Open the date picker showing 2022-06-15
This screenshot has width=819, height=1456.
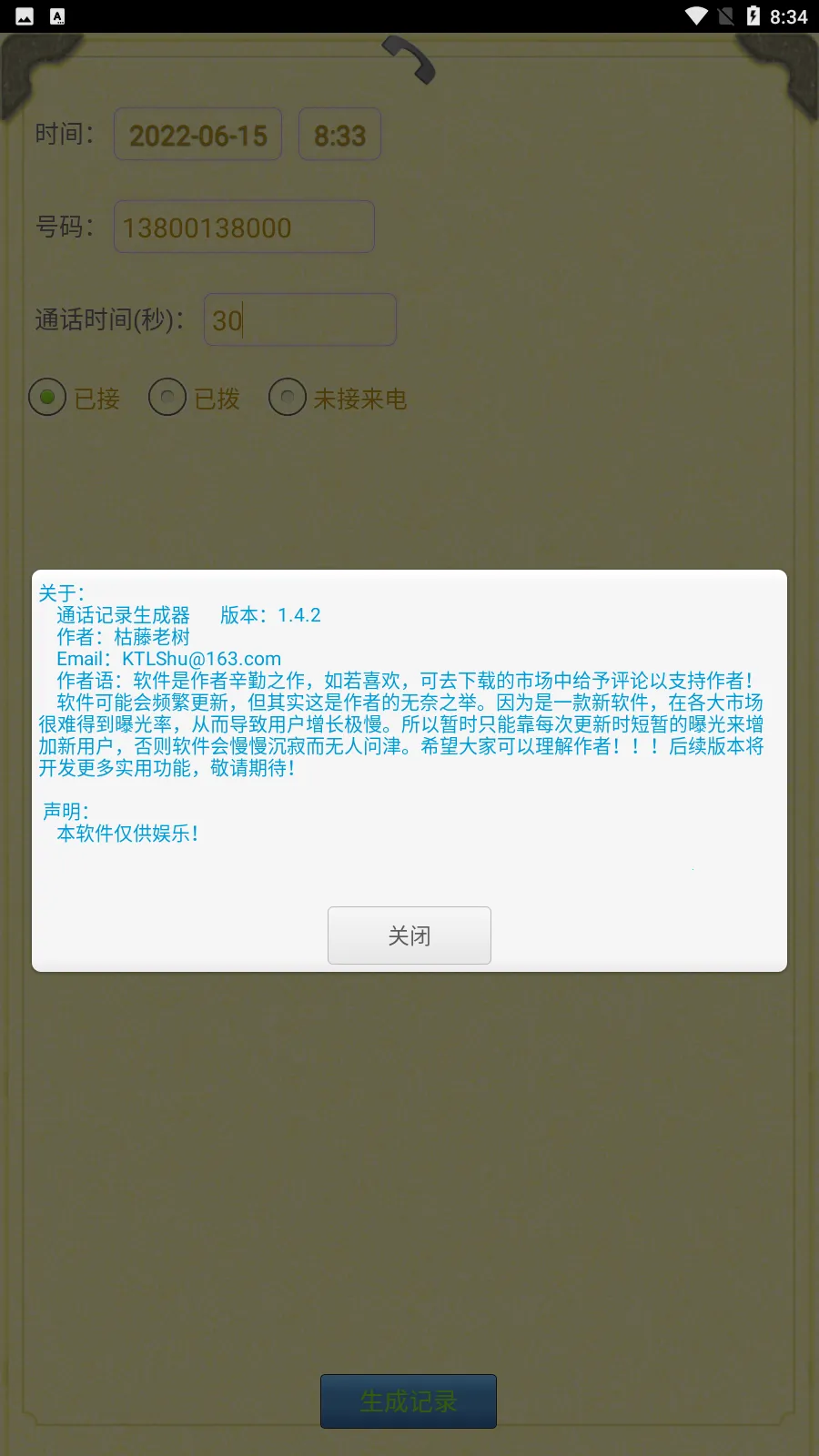tap(197, 135)
